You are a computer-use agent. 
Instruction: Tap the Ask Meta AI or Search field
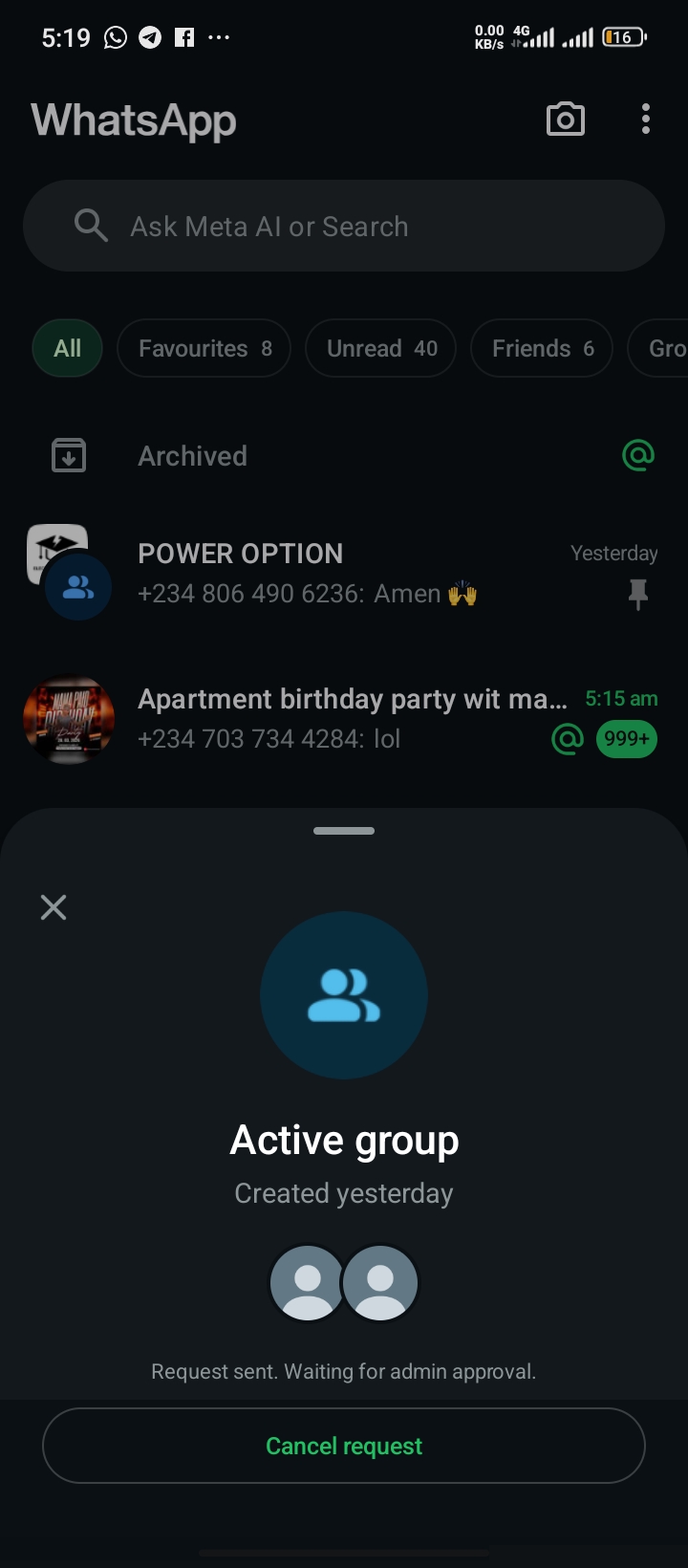[x=344, y=227]
